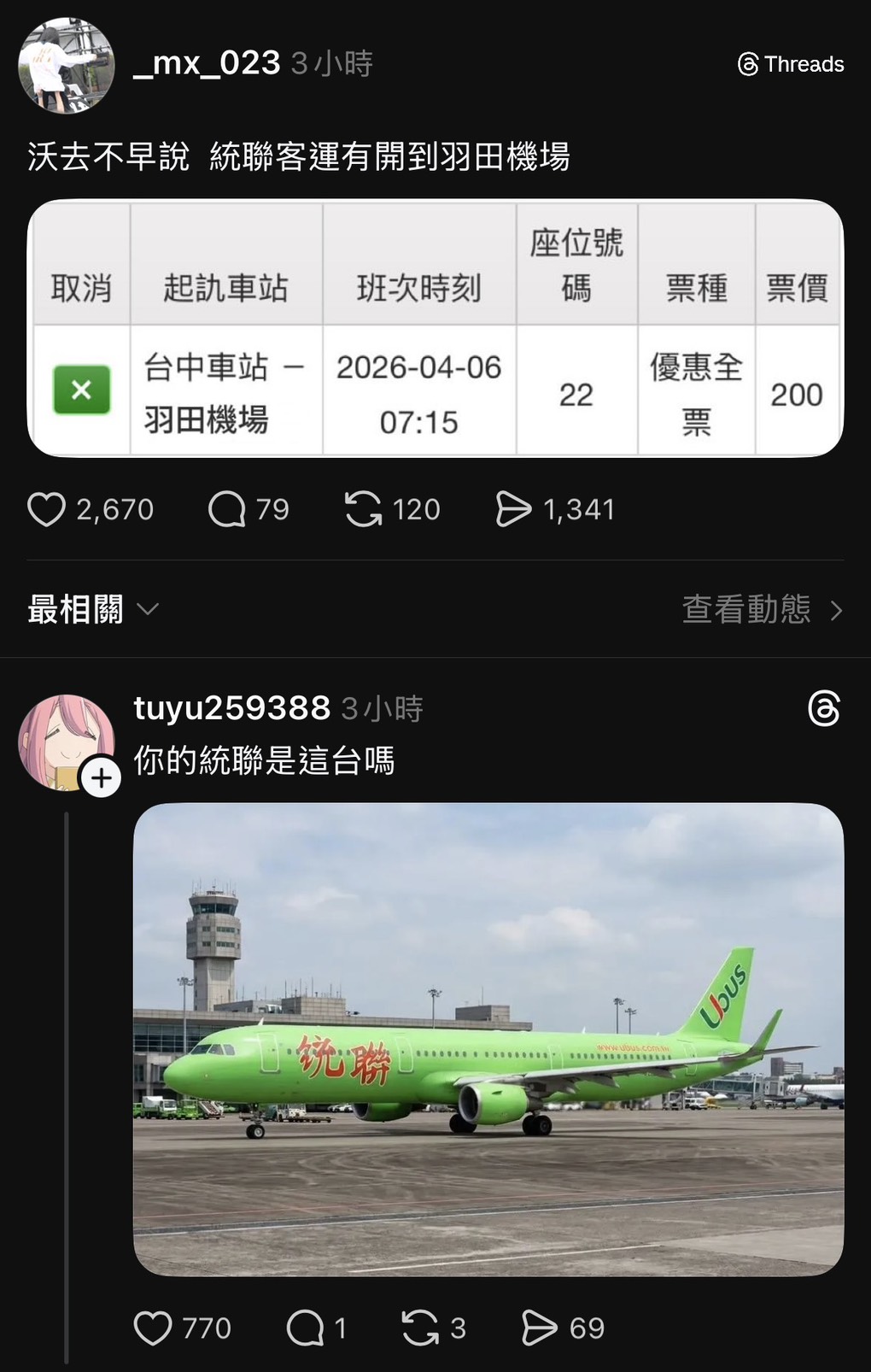Repost _mx_023's post
Viewport: 871px width, 1372px height.
(x=364, y=509)
